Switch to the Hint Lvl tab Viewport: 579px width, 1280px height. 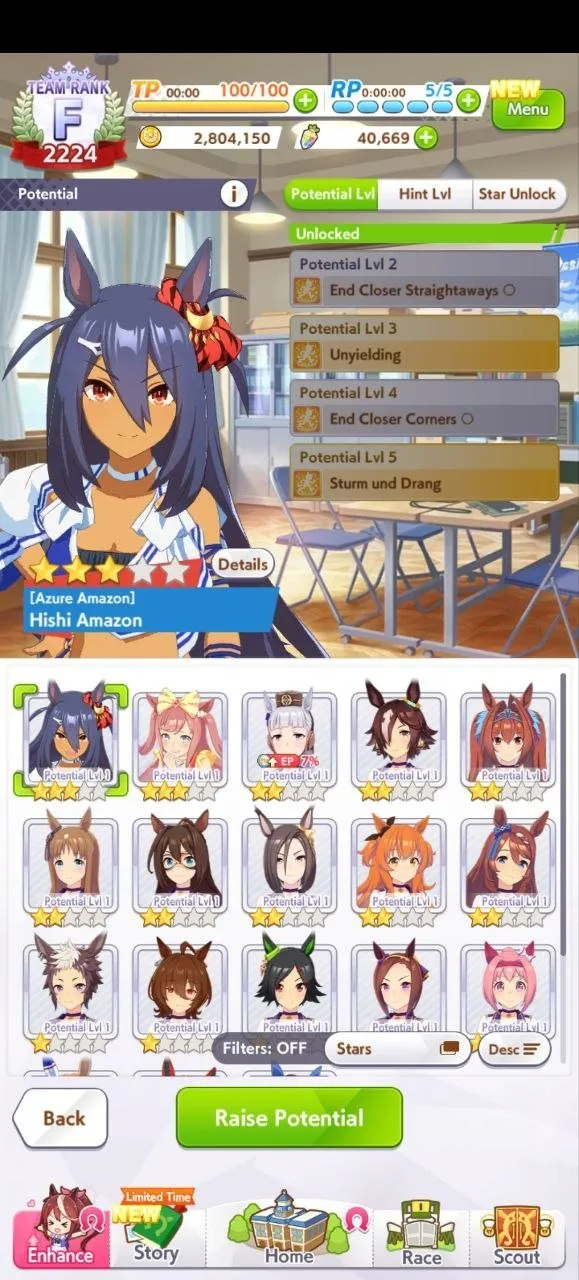(x=425, y=194)
